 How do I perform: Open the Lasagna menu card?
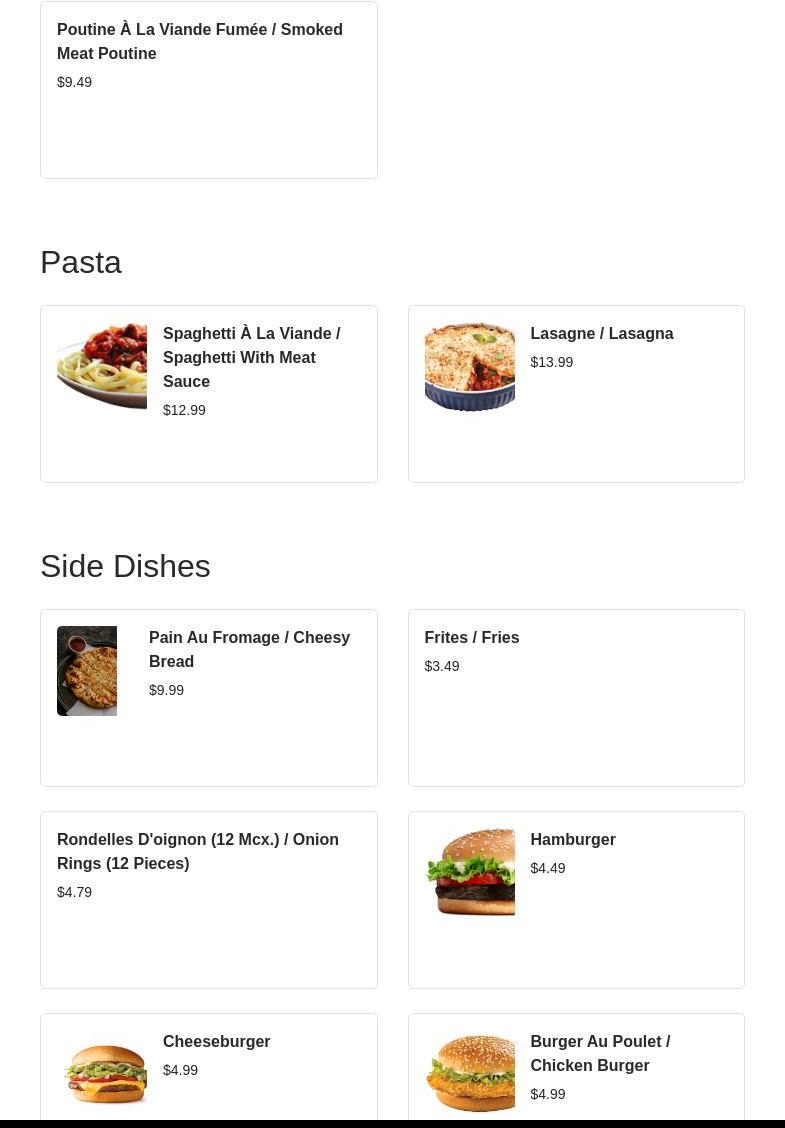click(x=576, y=394)
